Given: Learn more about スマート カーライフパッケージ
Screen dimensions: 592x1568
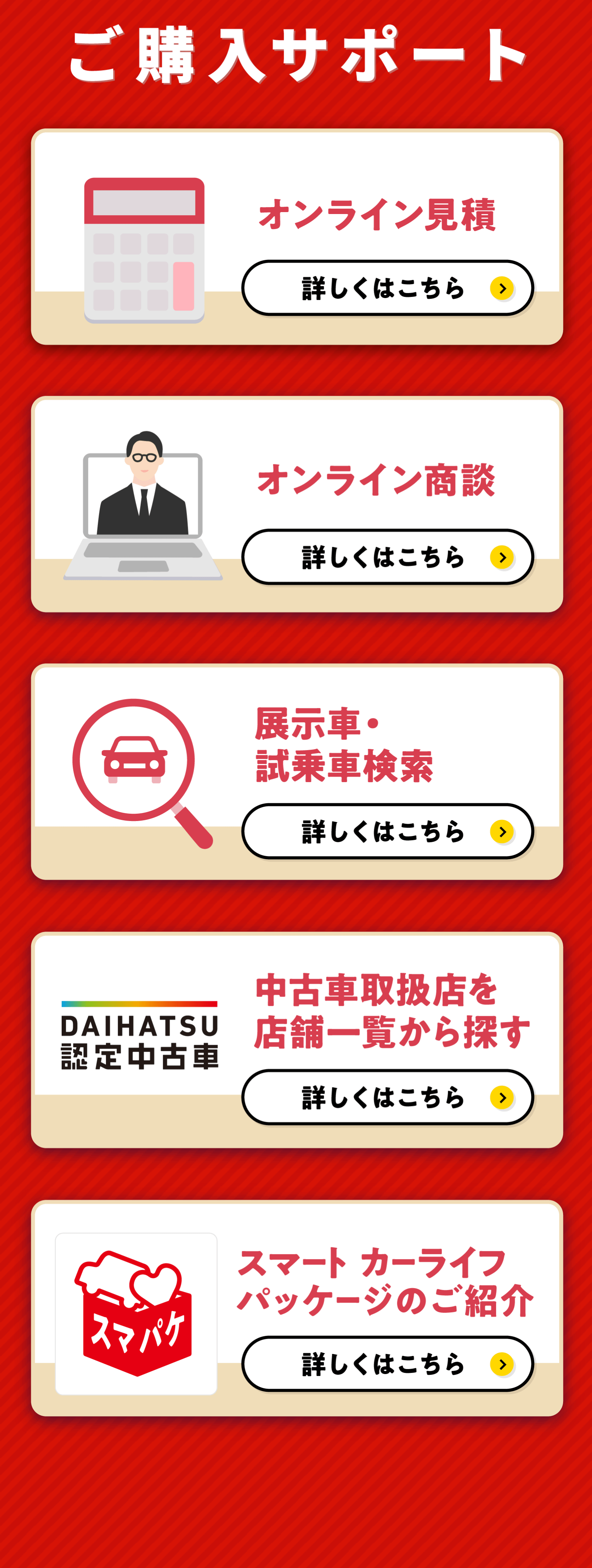Looking at the screenshot, I should [387, 1364].
